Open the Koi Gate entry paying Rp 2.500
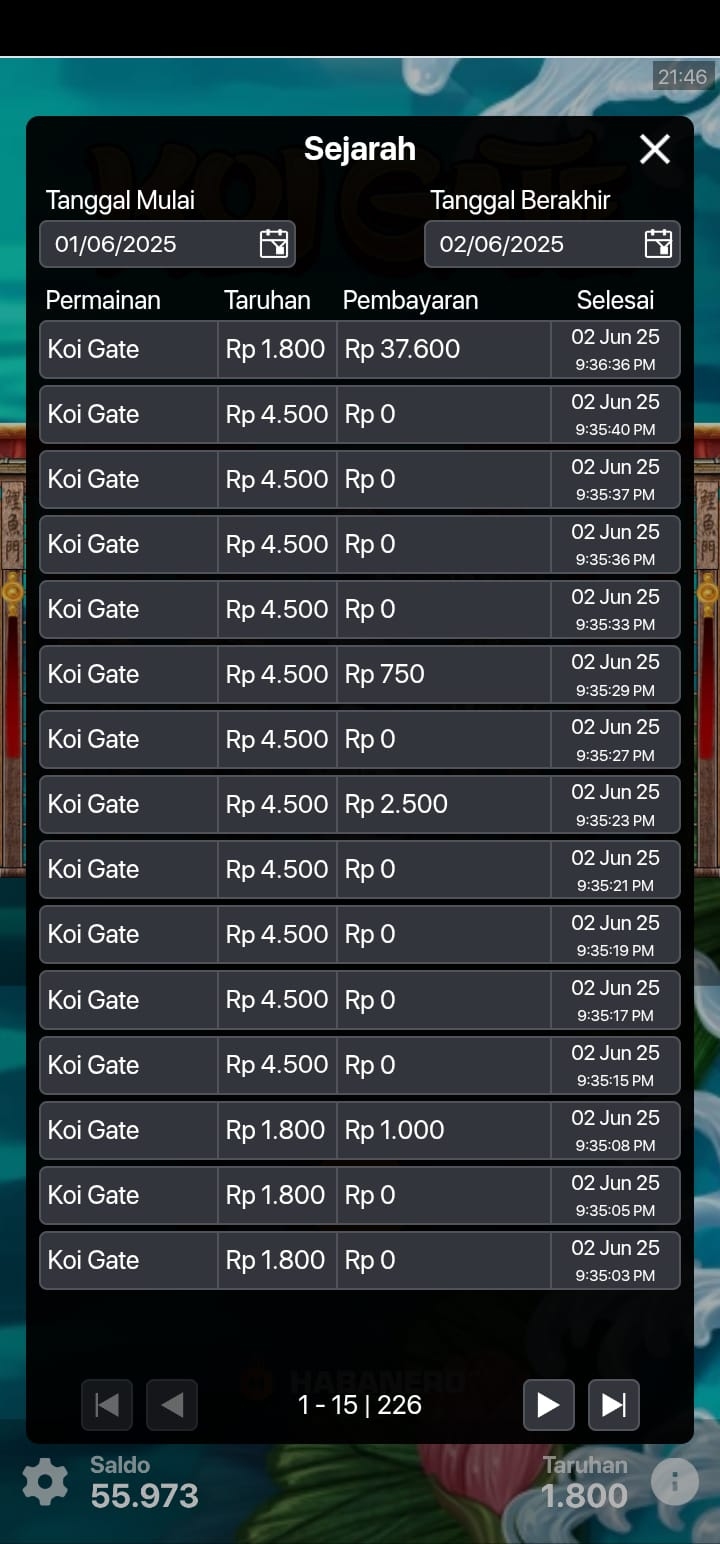This screenshot has width=720, height=1544. pos(359,804)
